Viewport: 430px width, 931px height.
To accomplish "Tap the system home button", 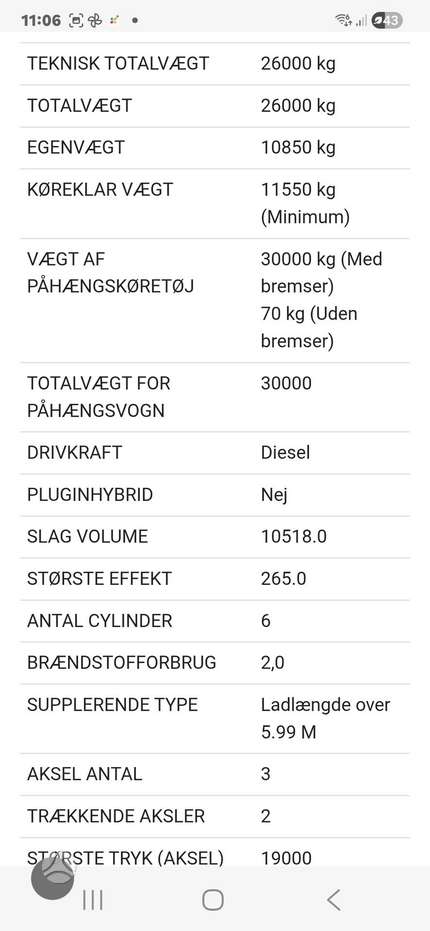I will [213, 900].
